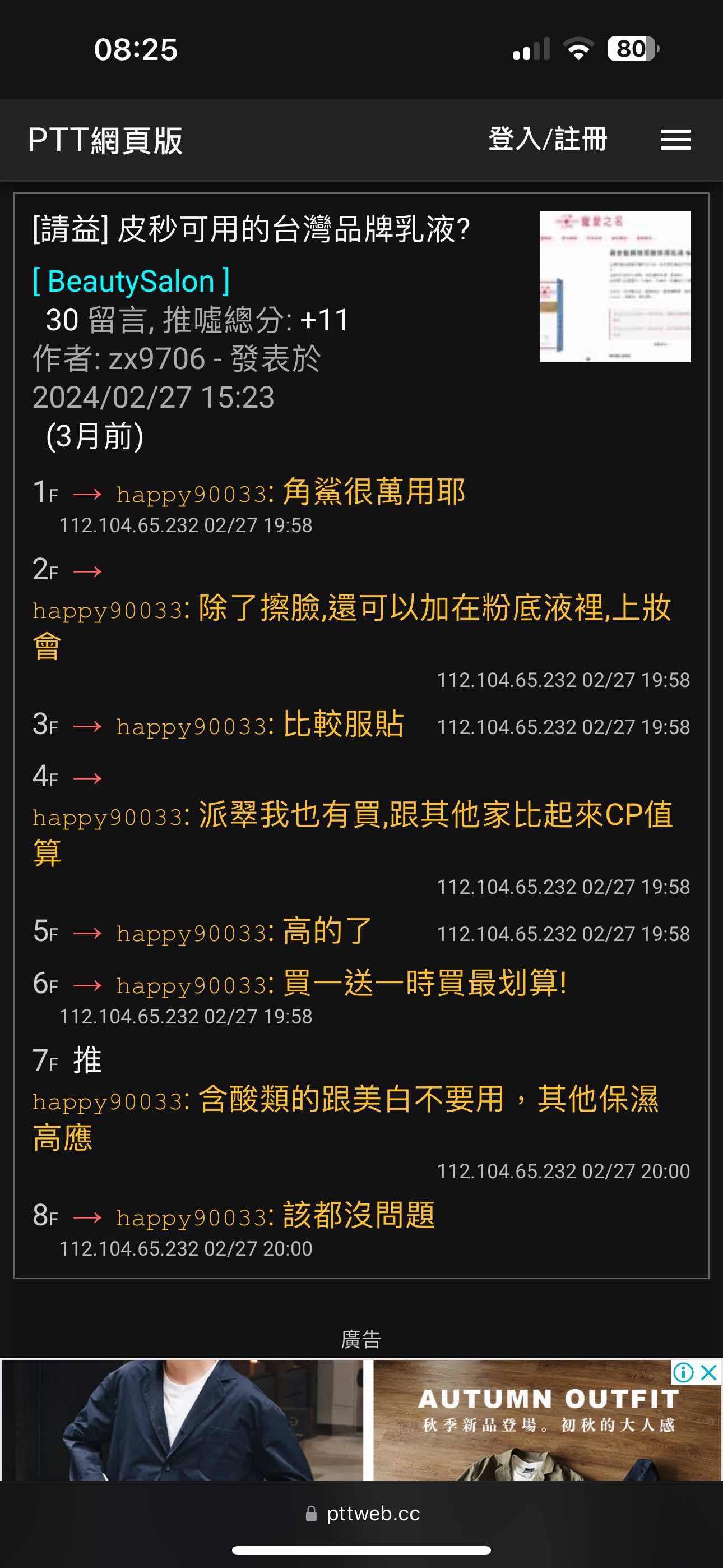Tap 登入/註冊 to log in
Viewport: 723px width, 1568px height.
point(548,140)
